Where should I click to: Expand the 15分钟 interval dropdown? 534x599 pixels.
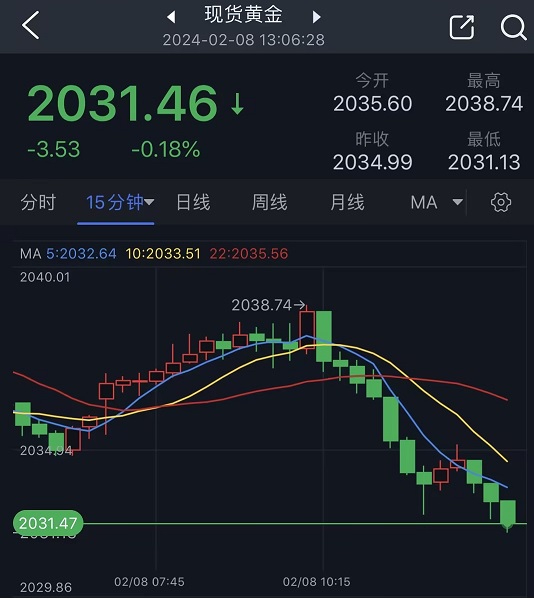120,202
